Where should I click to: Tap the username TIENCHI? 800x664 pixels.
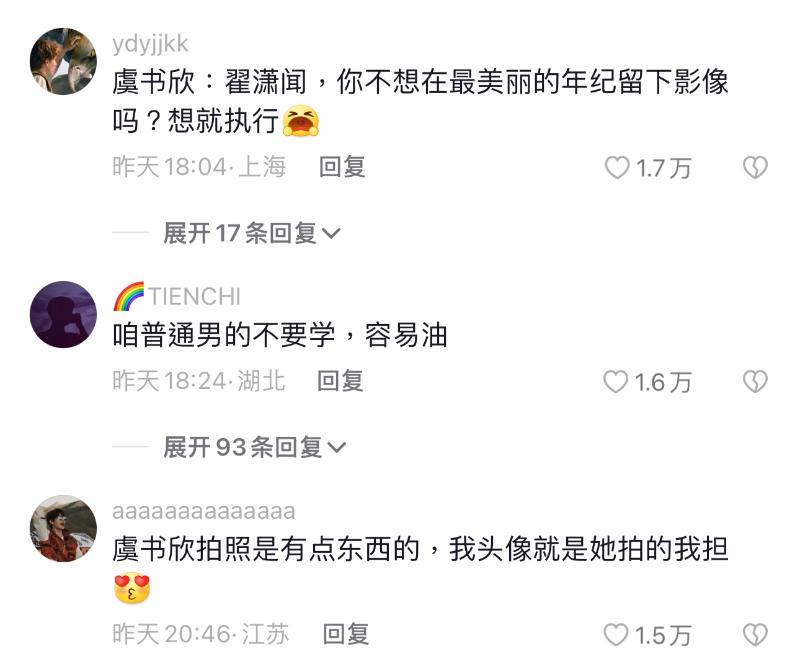pyautogui.click(x=194, y=296)
